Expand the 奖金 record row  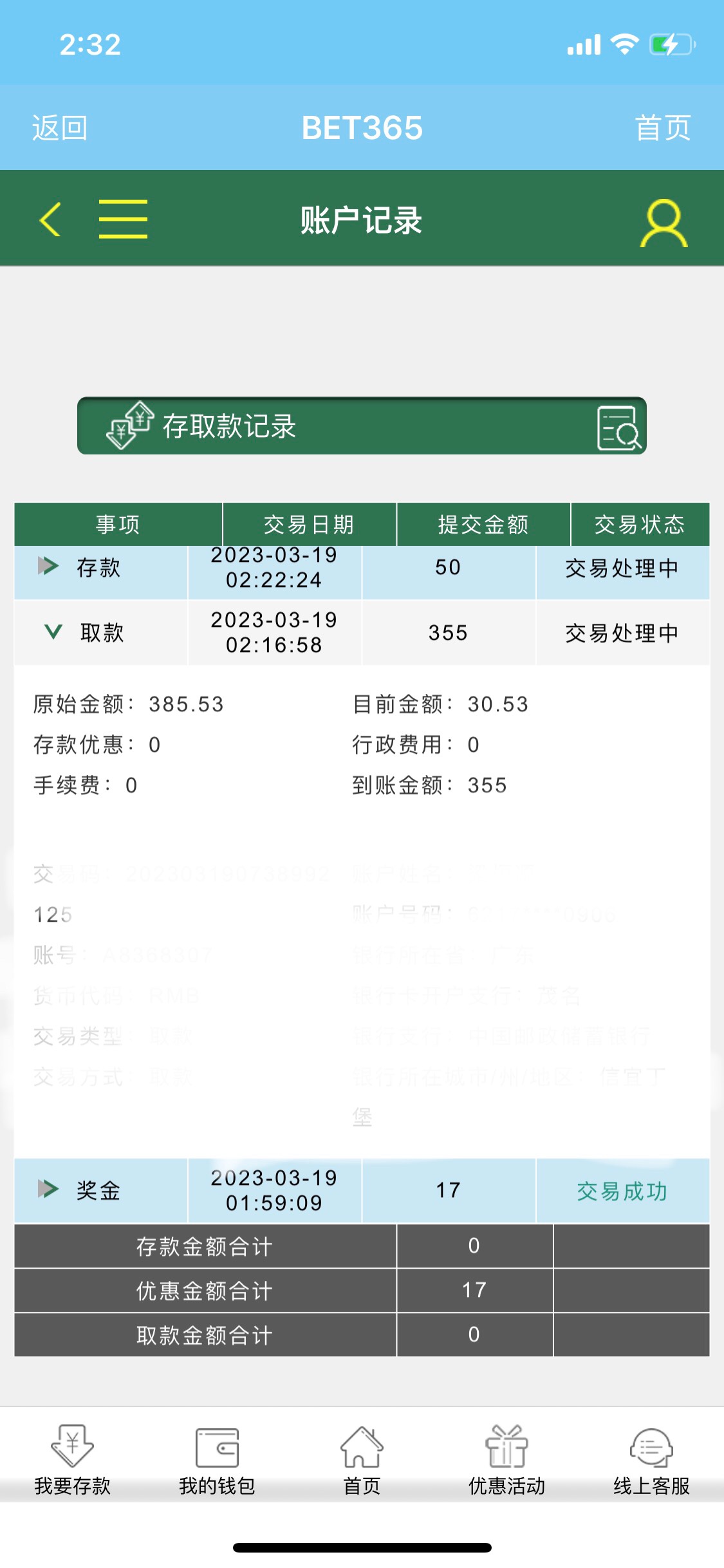click(48, 1189)
